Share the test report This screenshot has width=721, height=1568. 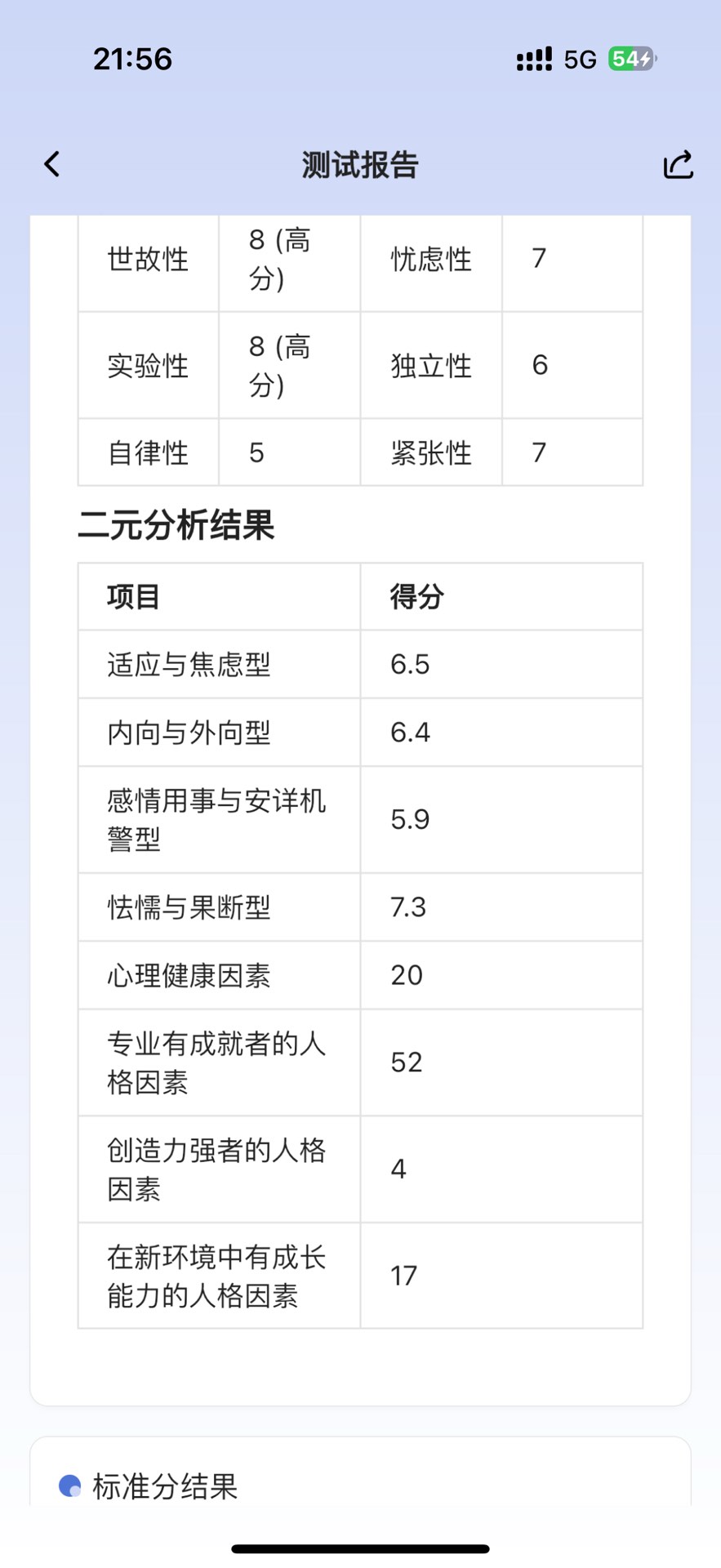[x=678, y=164]
